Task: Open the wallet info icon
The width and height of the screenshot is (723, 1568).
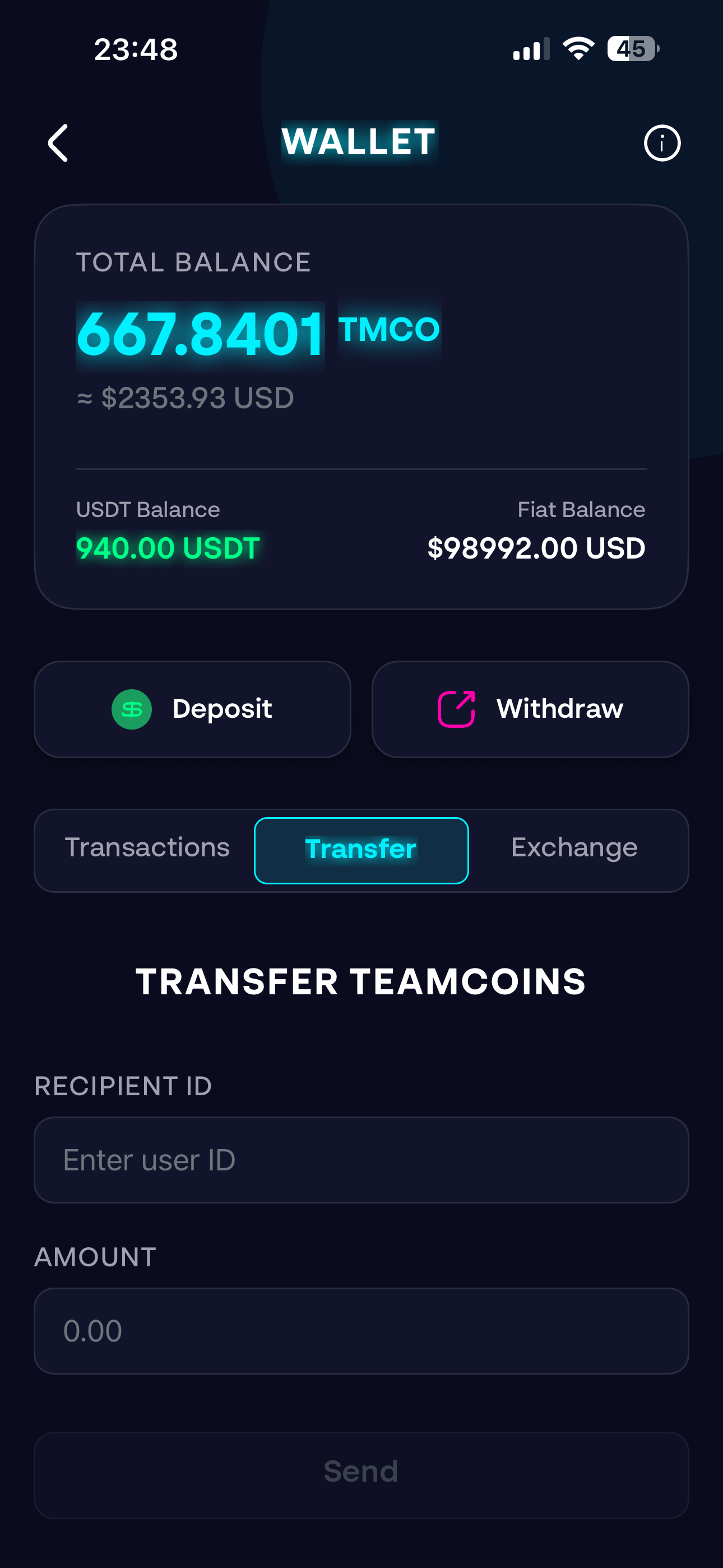Action: 661,143
